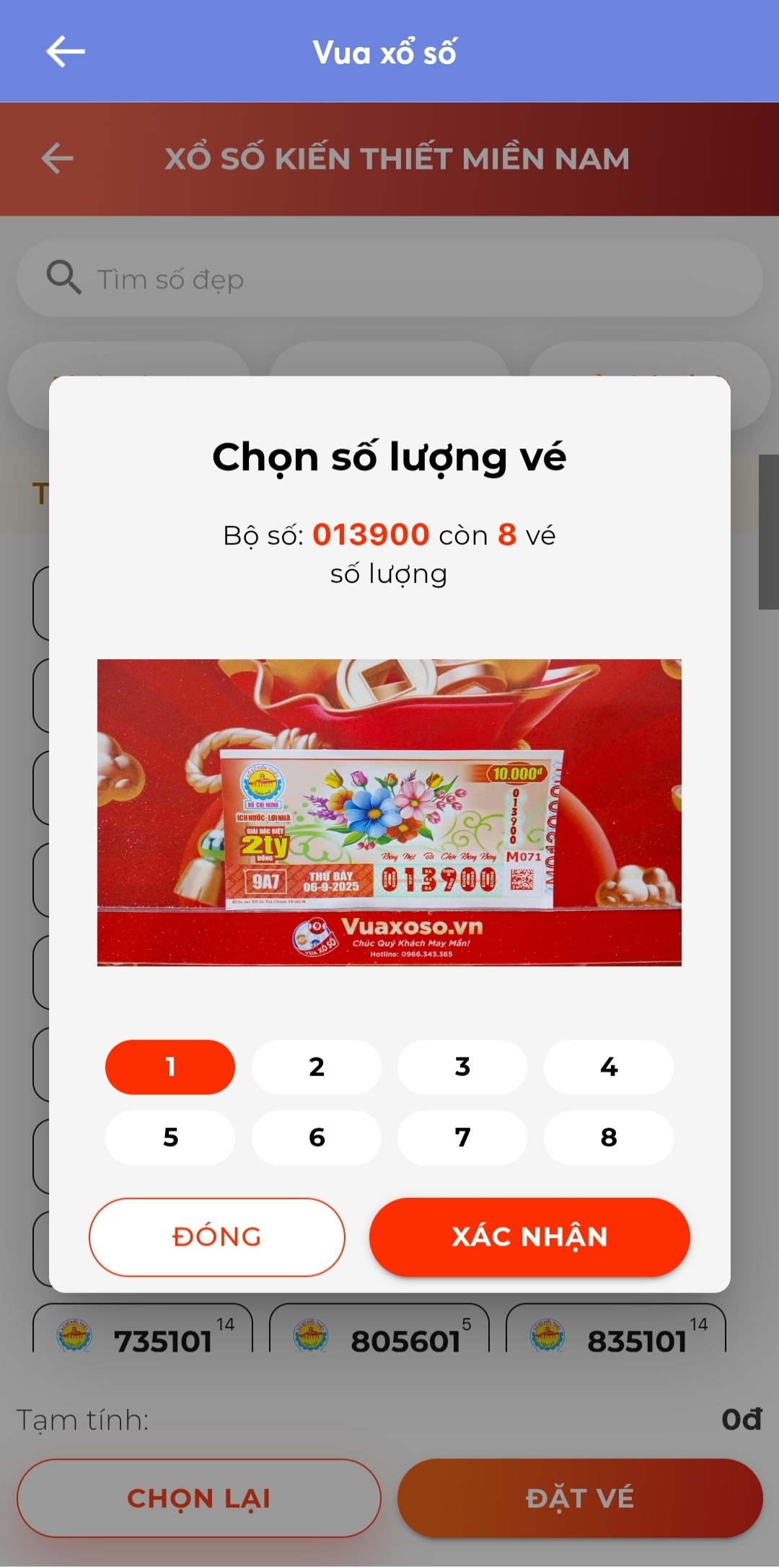Pick quantity 3
The image size is (779, 1568).
coord(462,1067)
